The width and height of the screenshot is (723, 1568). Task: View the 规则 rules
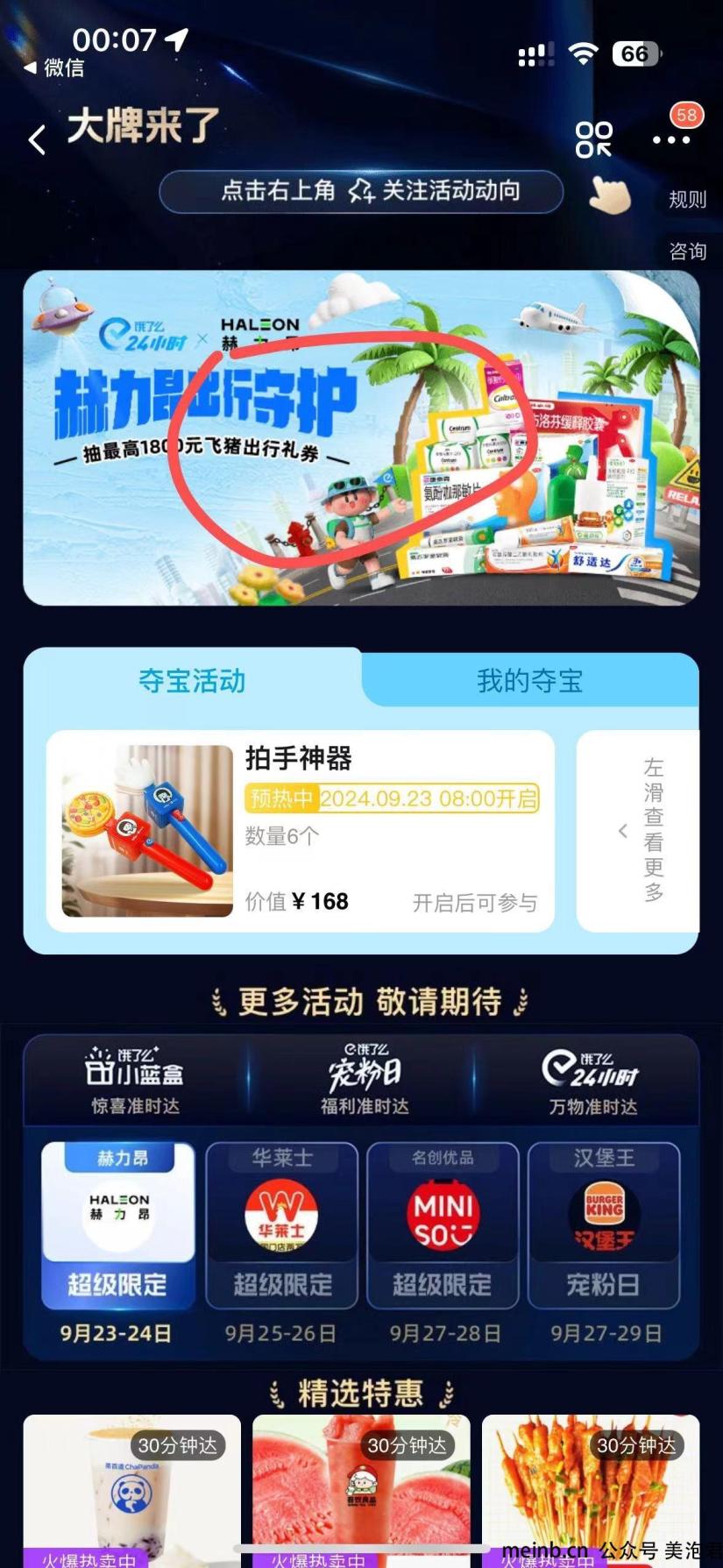tap(687, 200)
